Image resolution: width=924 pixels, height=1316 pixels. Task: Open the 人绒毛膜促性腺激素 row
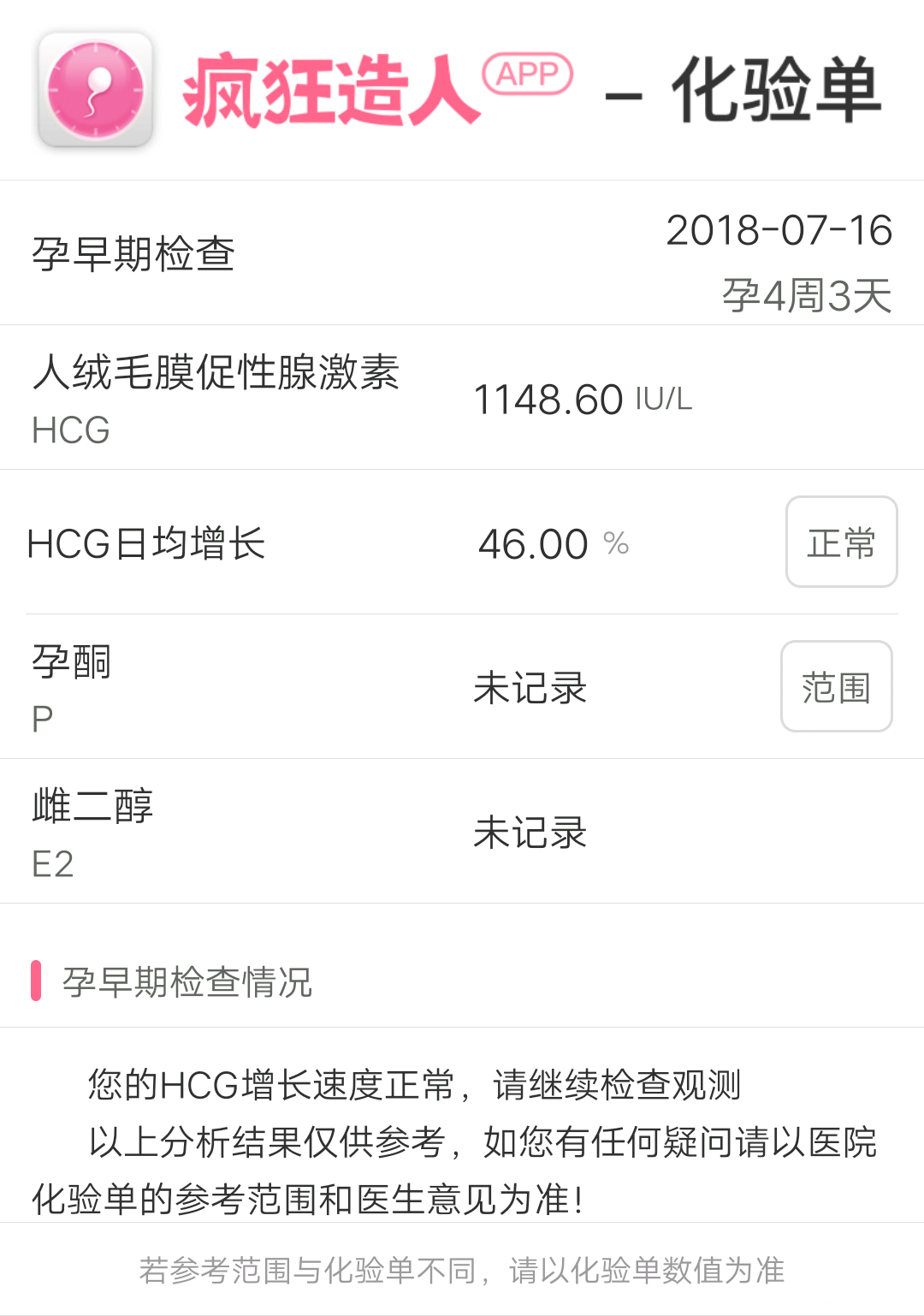click(x=218, y=374)
